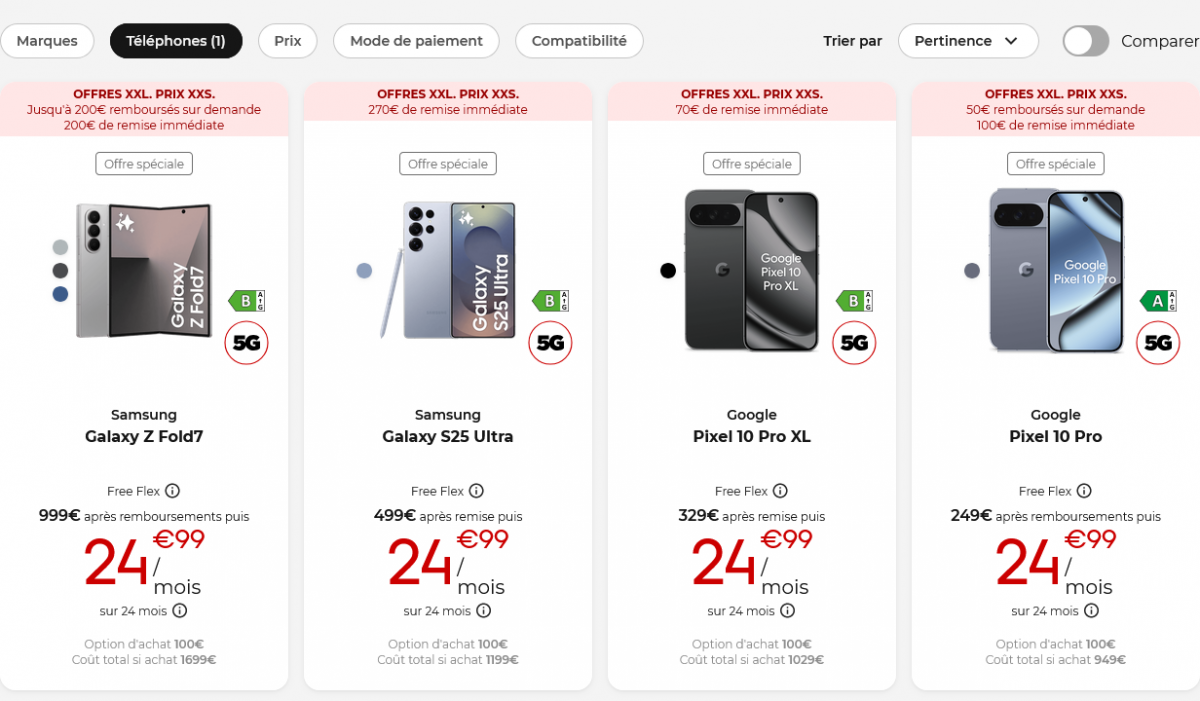Show Free Flex info for Pixel 10 Pro
The image size is (1200, 701).
click(1084, 491)
